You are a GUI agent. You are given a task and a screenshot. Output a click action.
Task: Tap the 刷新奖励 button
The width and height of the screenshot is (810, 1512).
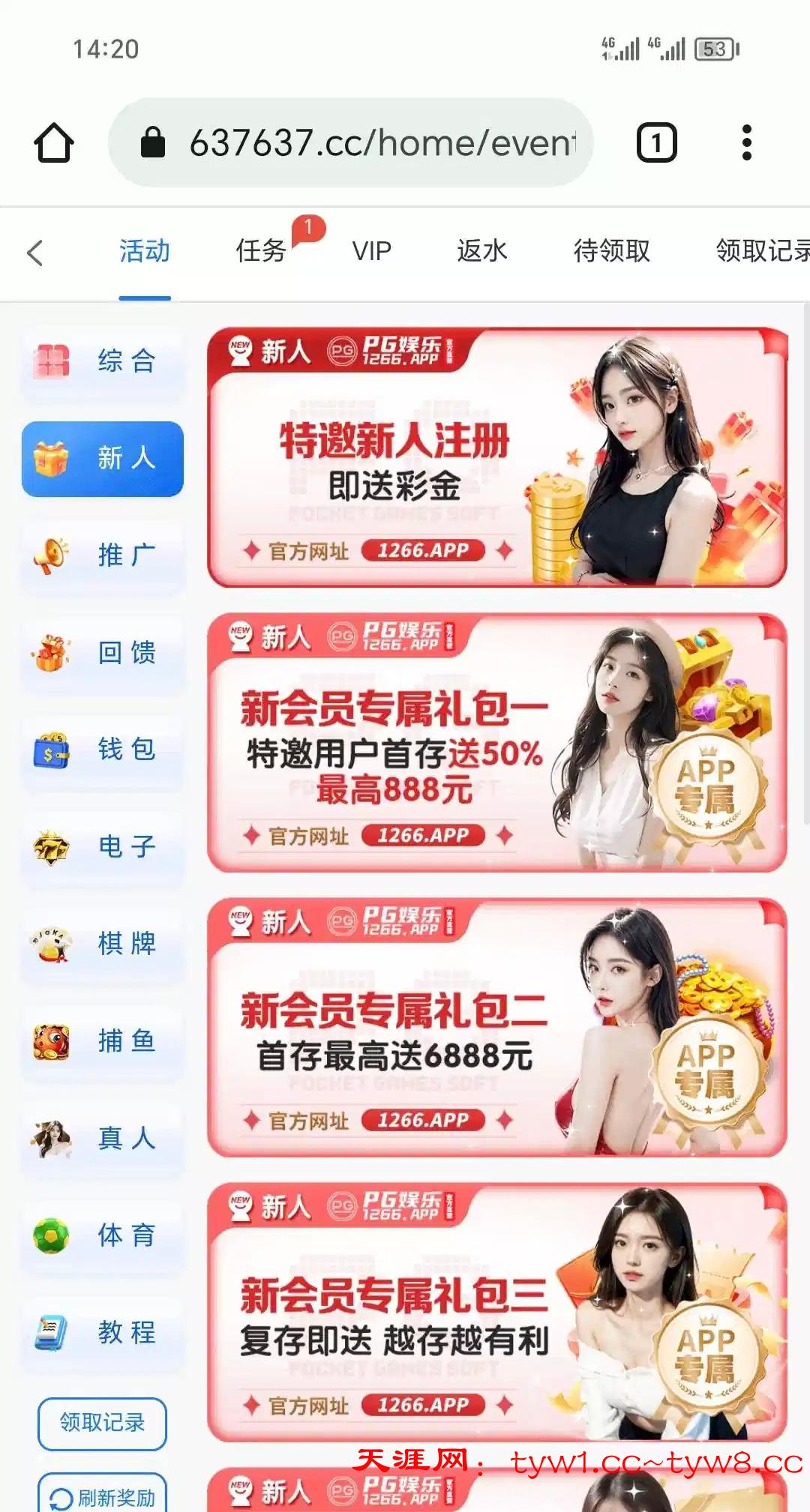point(102,1496)
